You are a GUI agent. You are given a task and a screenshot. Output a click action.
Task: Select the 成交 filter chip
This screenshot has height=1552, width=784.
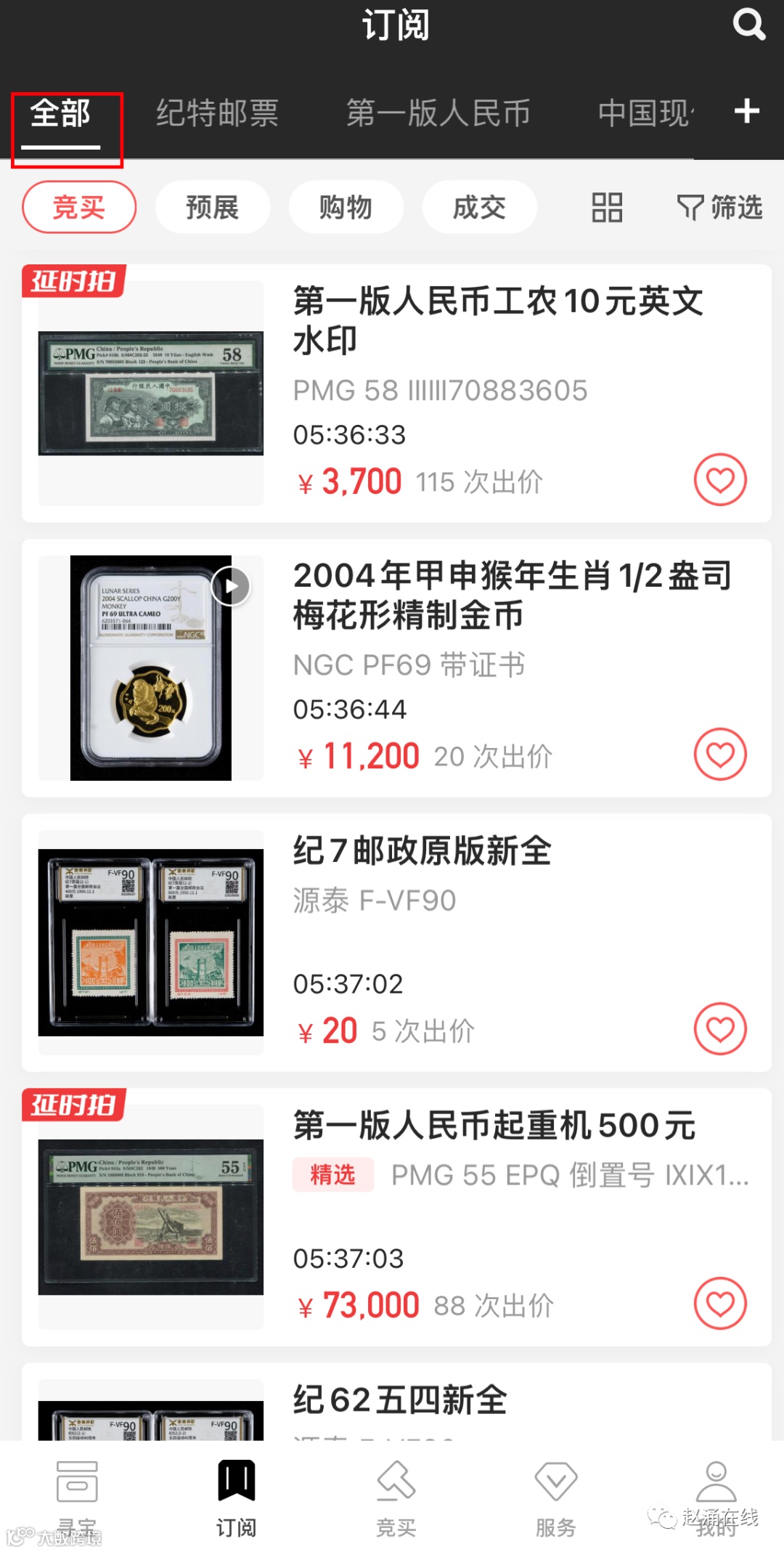point(479,208)
